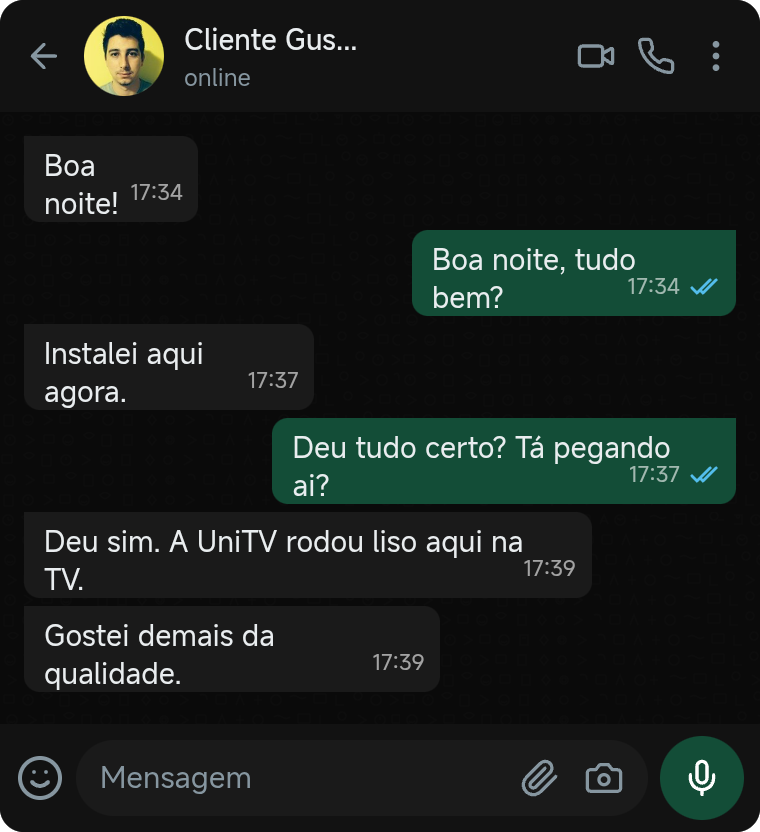View Cliente Gus profile picture
760x832 pixels.
[125, 56]
